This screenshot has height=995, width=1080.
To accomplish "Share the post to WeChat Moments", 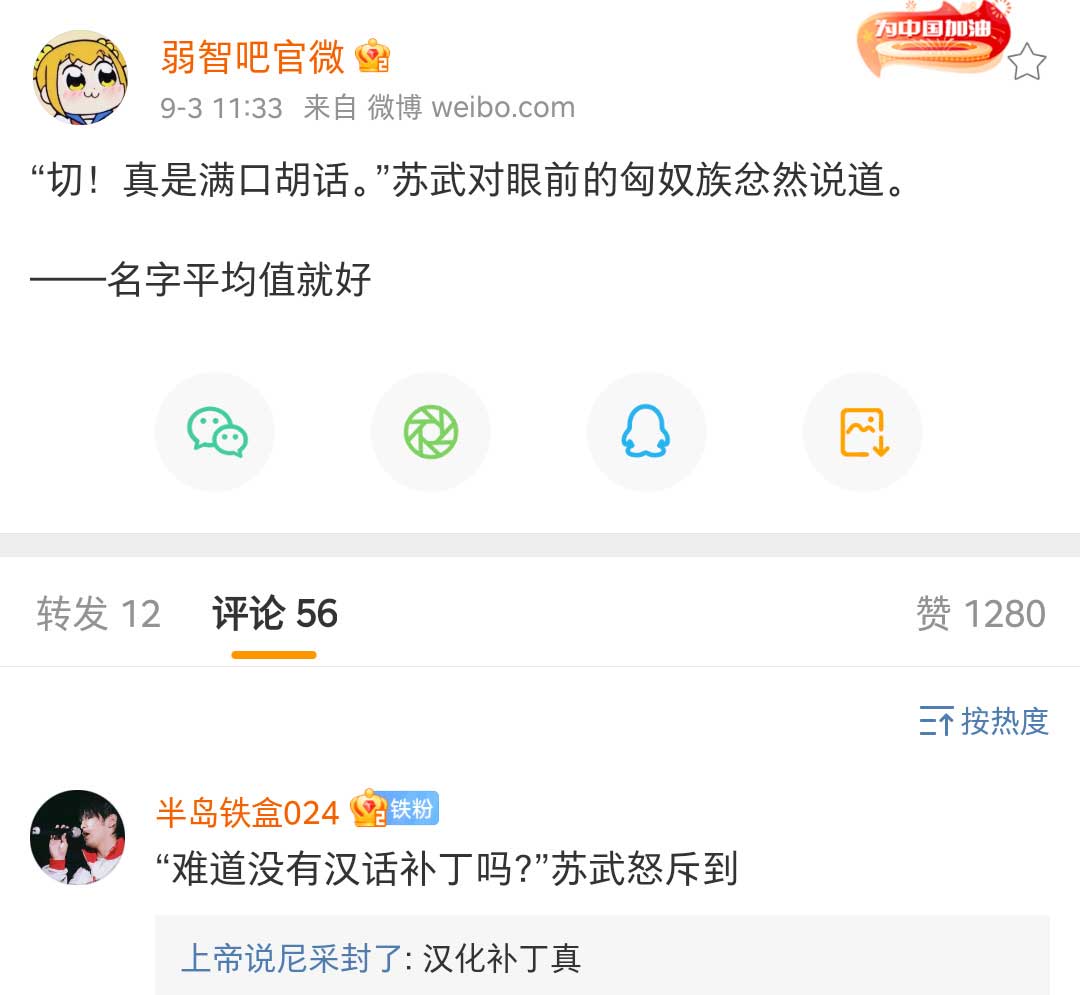I will 431,432.
